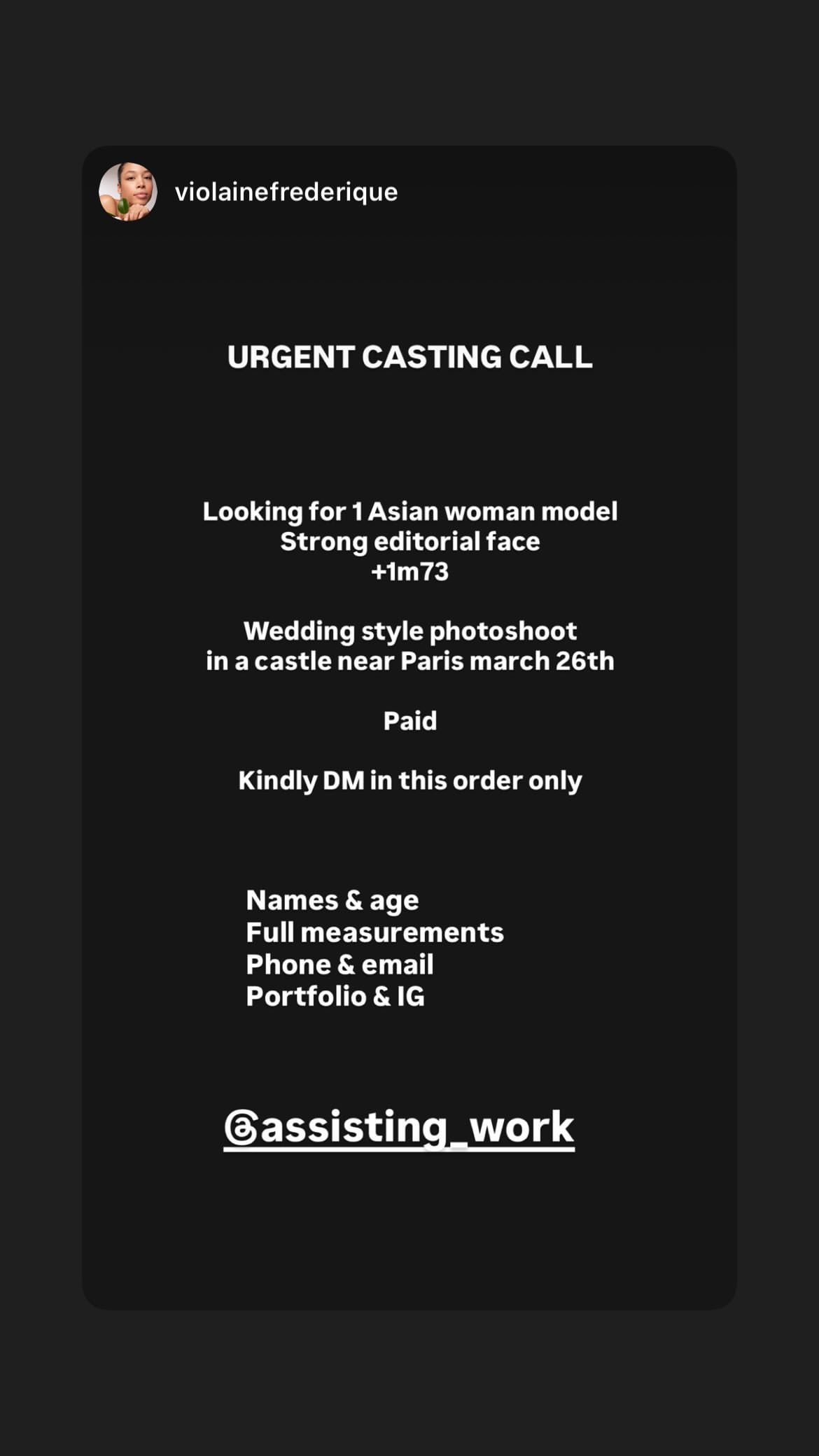Tap the 'Kindly DM in this order only' line
The height and width of the screenshot is (1456, 819).
(x=409, y=780)
